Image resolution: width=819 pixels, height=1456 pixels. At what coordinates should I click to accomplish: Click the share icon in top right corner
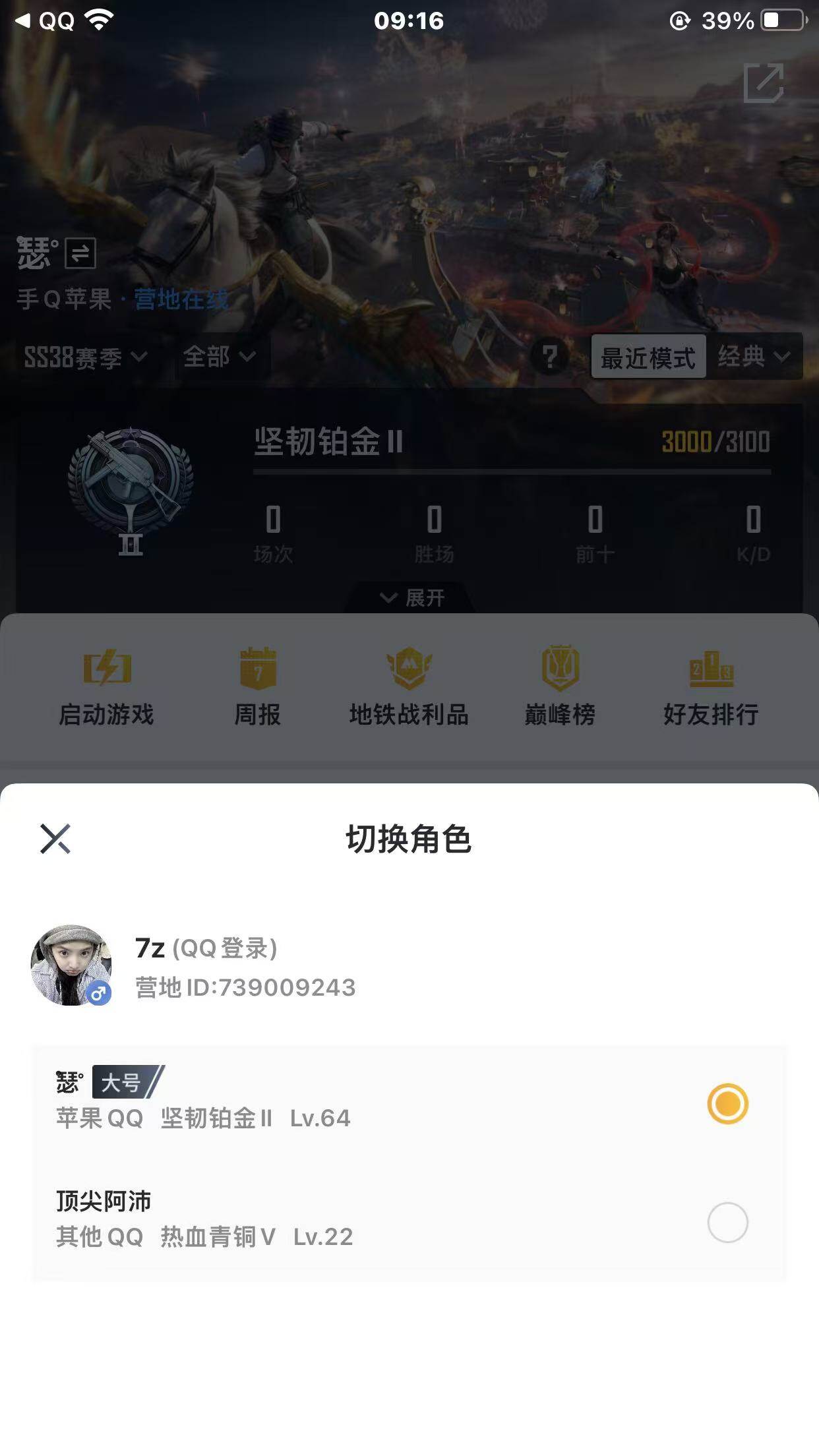[x=765, y=84]
